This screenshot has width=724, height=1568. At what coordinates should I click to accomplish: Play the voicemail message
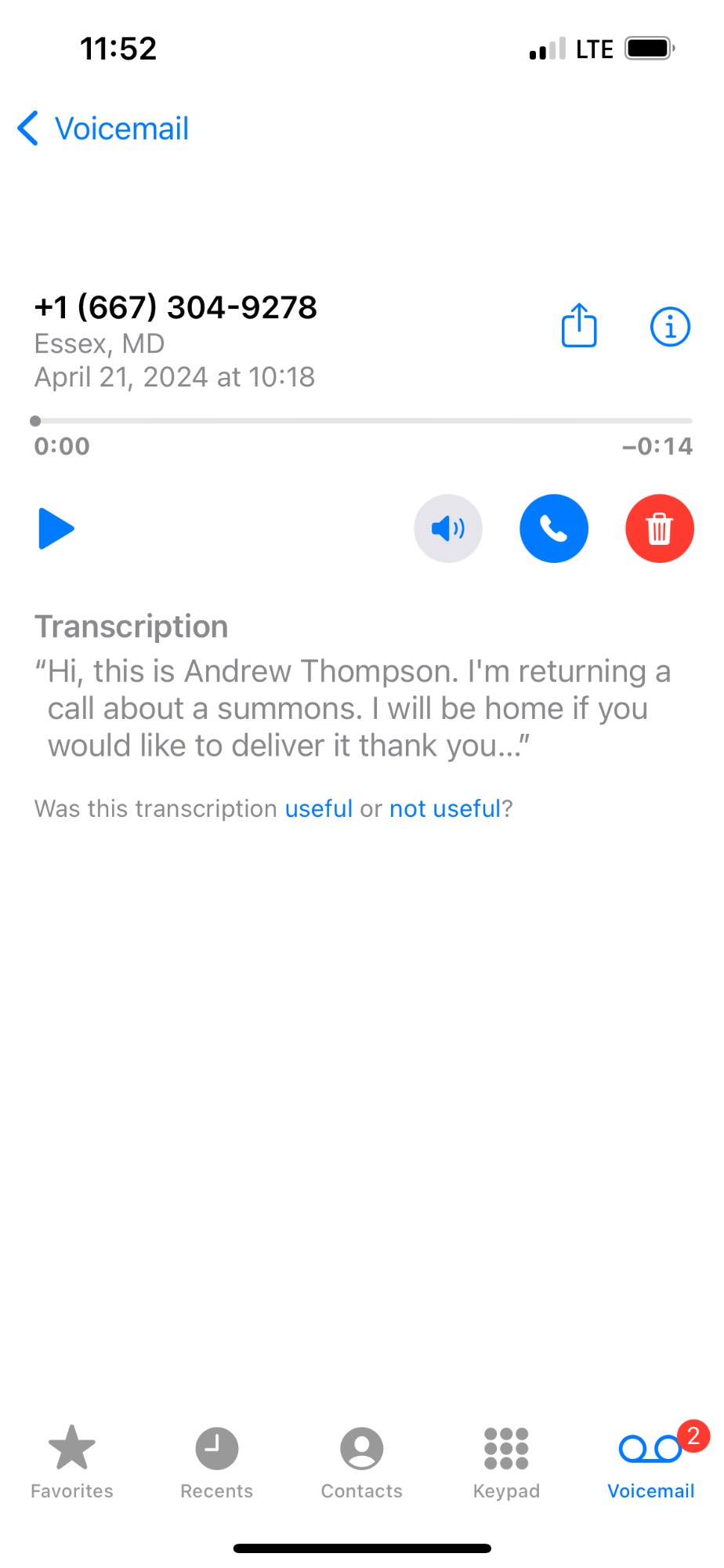(56, 528)
